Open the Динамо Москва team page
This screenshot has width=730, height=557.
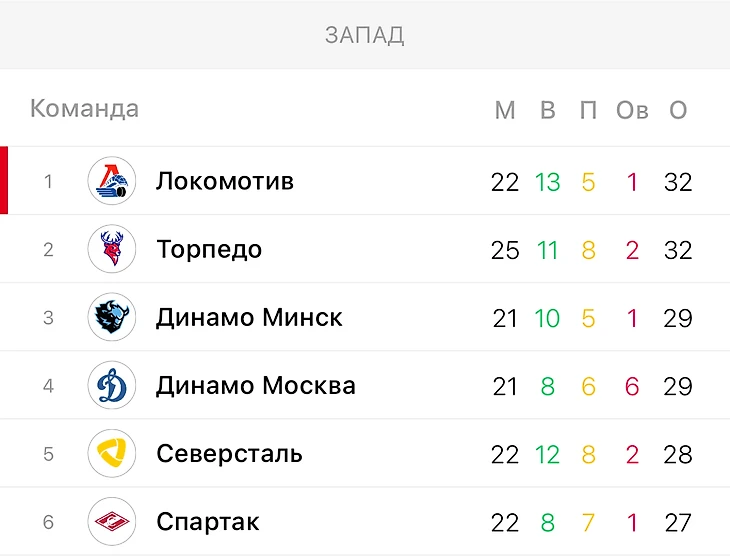click(255, 385)
